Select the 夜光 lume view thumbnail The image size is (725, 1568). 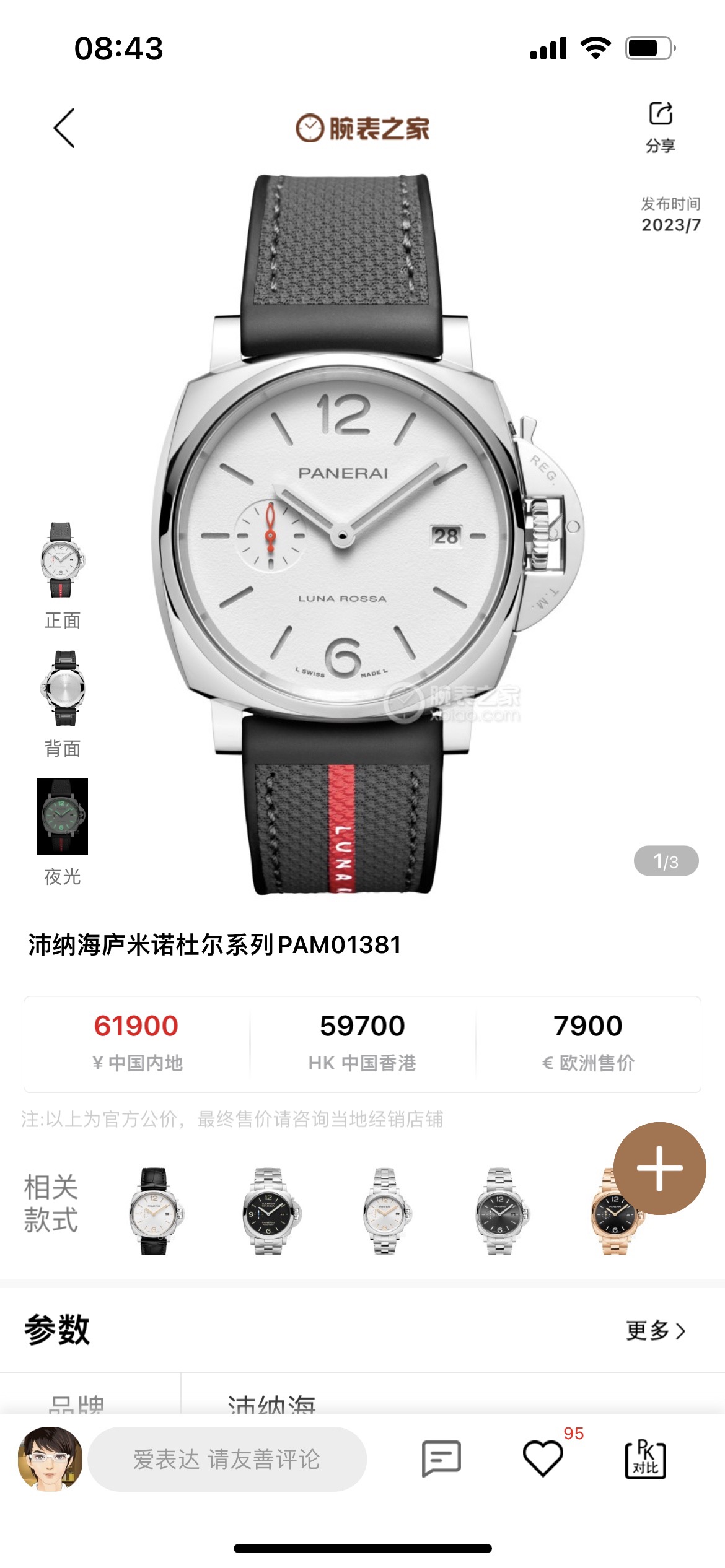(63, 816)
